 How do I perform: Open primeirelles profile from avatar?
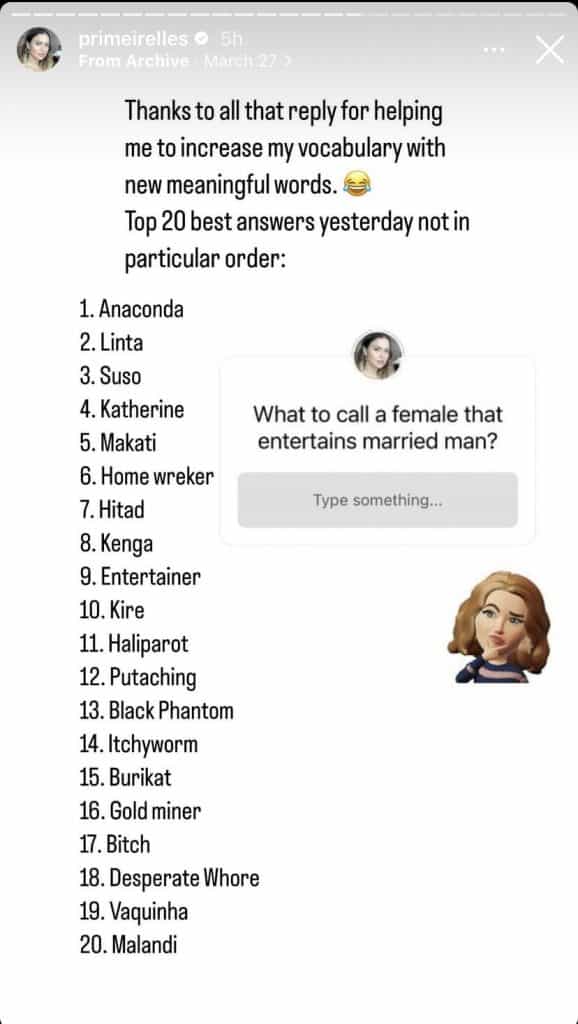[39, 49]
